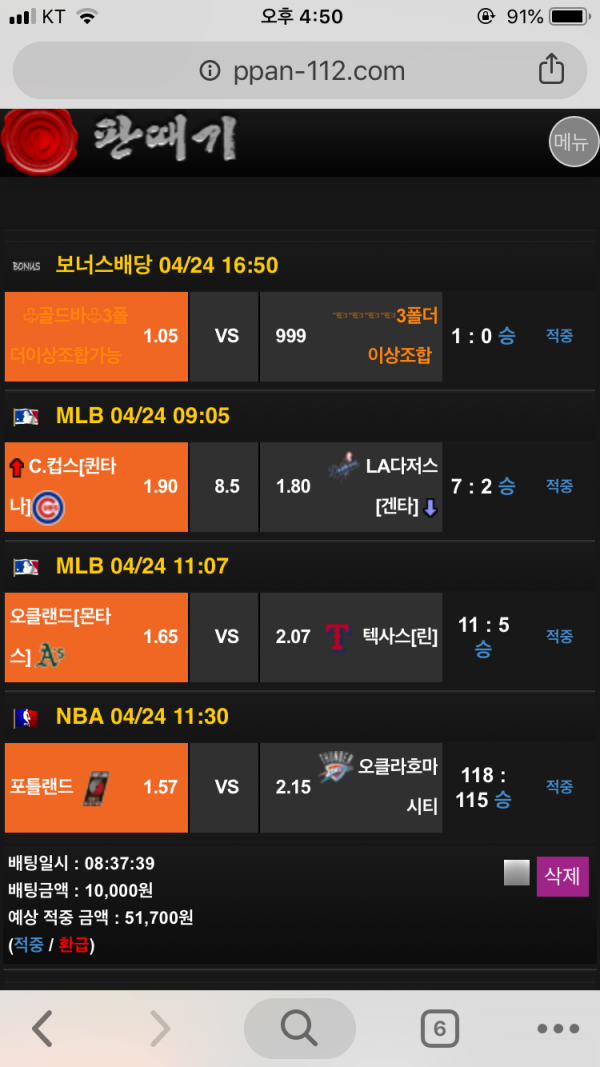Select 오클랜드 odds 1.65
The image size is (600, 1067).
click(96, 637)
